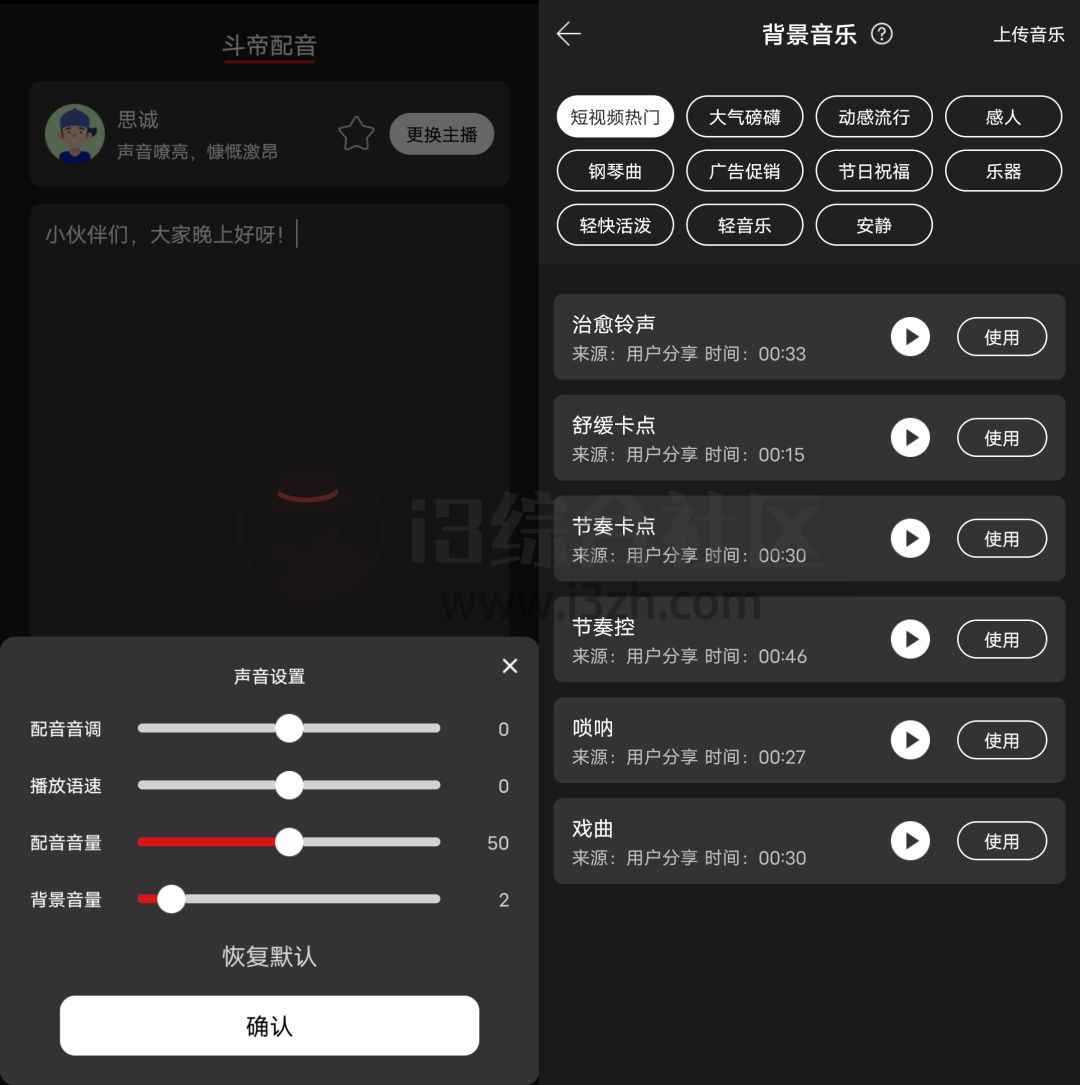Use the 舒缓卡点 track
This screenshot has height=1085, width=1080.
(x=1001, y=438)
